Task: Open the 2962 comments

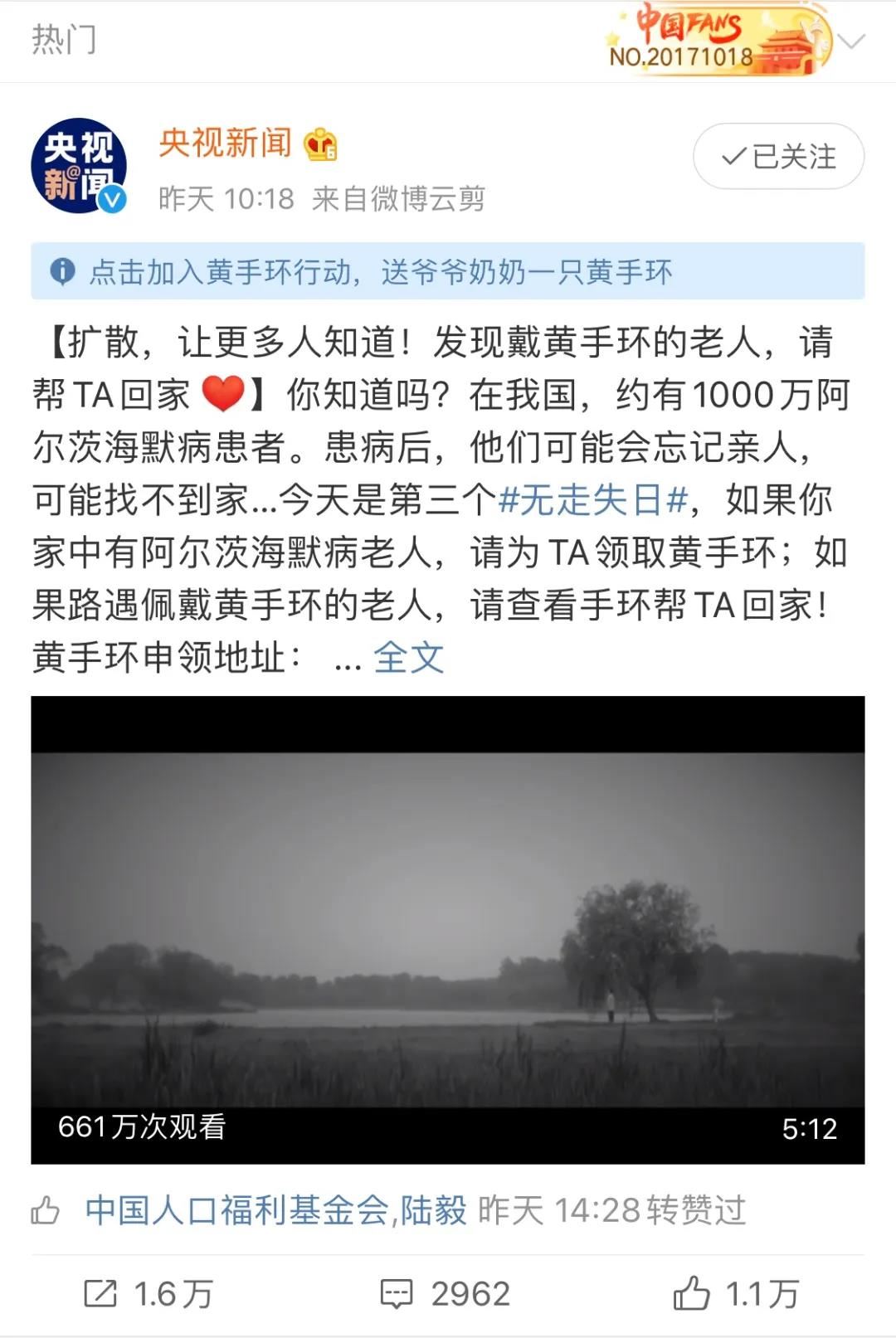Action: pyautogui.click(x=446, y=1294)
